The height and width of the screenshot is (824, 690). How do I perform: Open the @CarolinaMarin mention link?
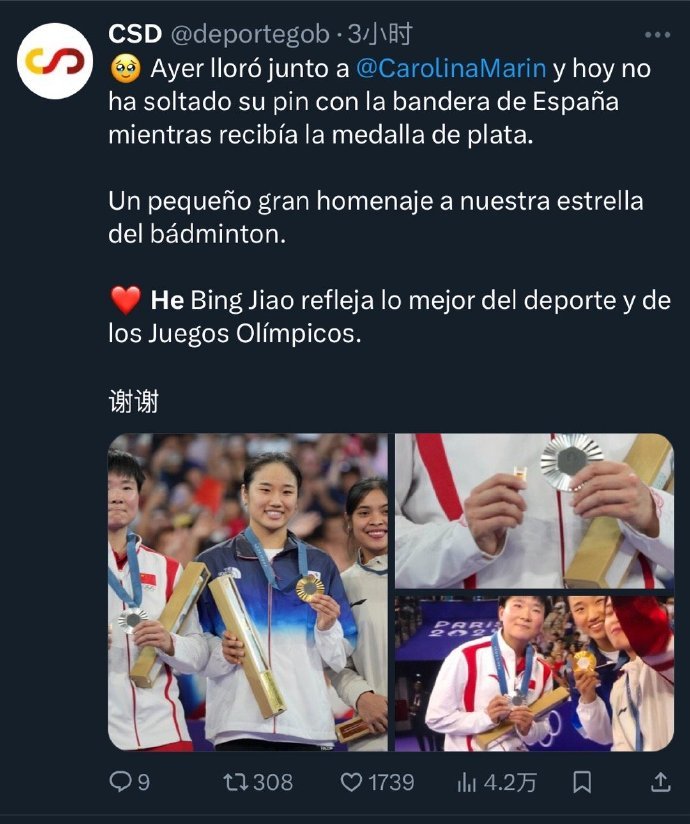[451, 69]
